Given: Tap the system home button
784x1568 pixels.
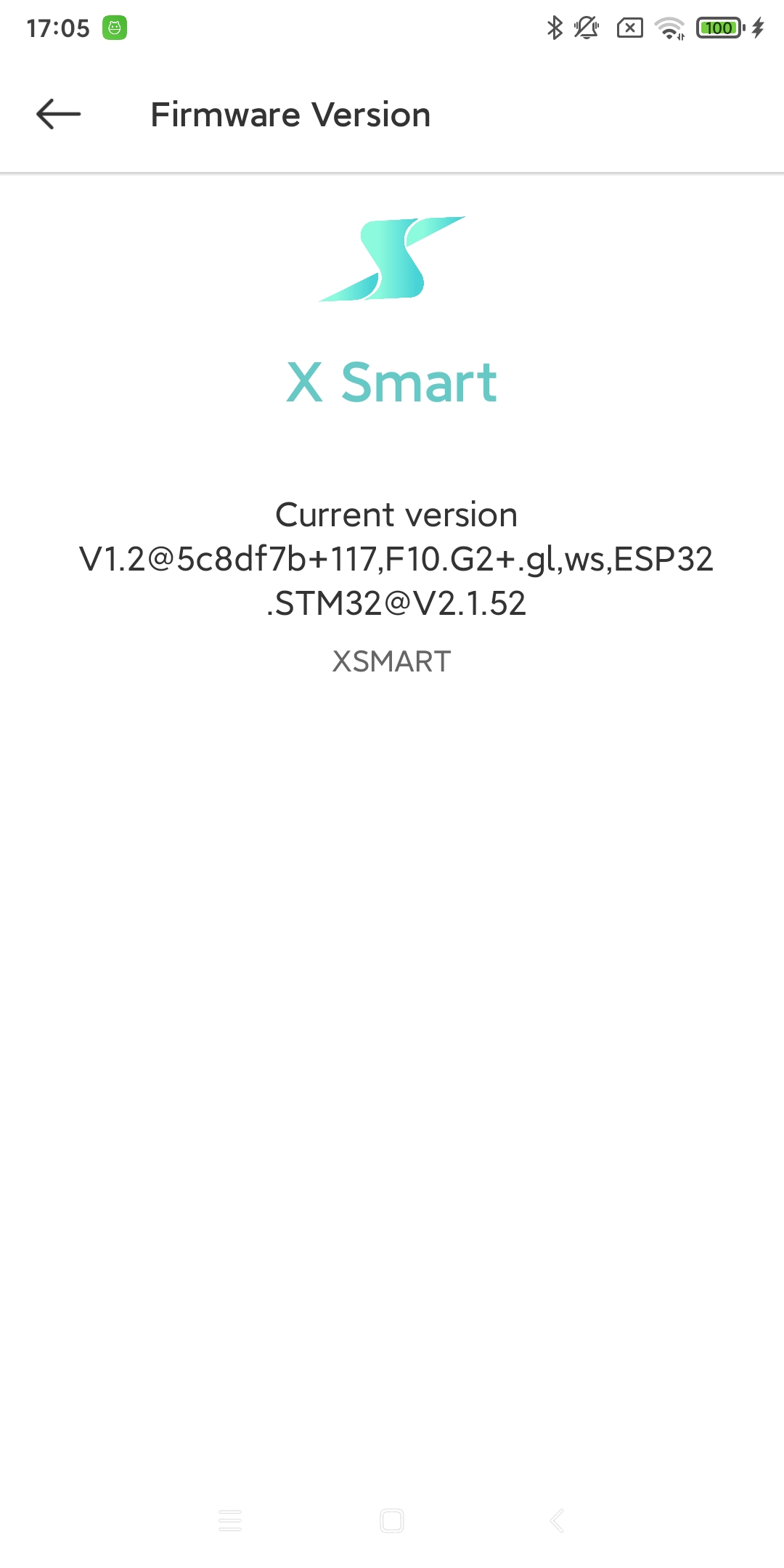Looking at the screenshot, I should tap(392, 1520).
